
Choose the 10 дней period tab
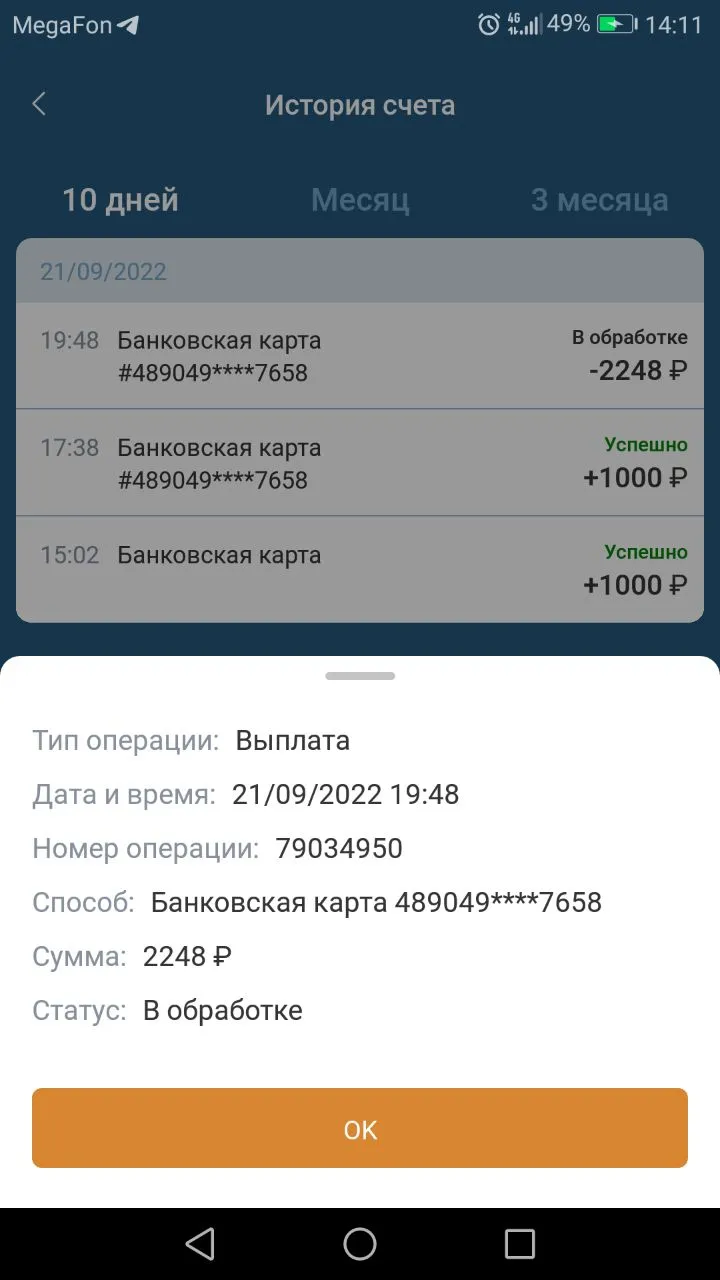pos(120,200)
